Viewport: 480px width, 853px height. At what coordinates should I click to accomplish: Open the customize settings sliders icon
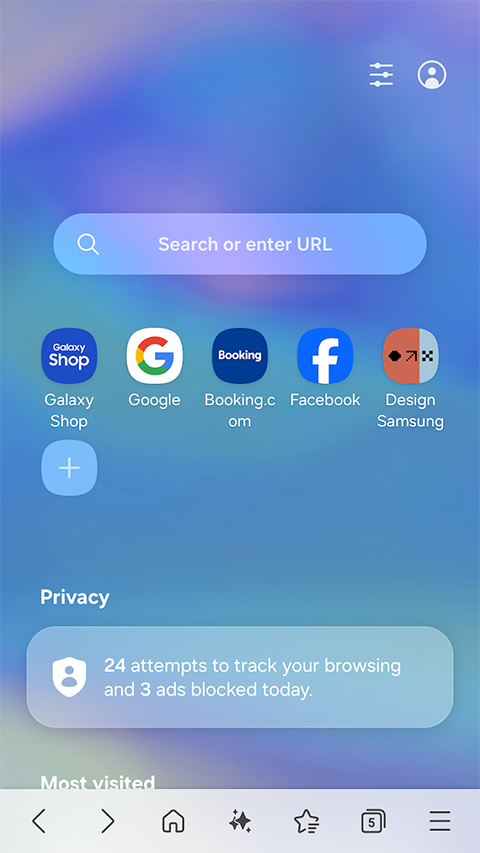(x=381, y=75)
